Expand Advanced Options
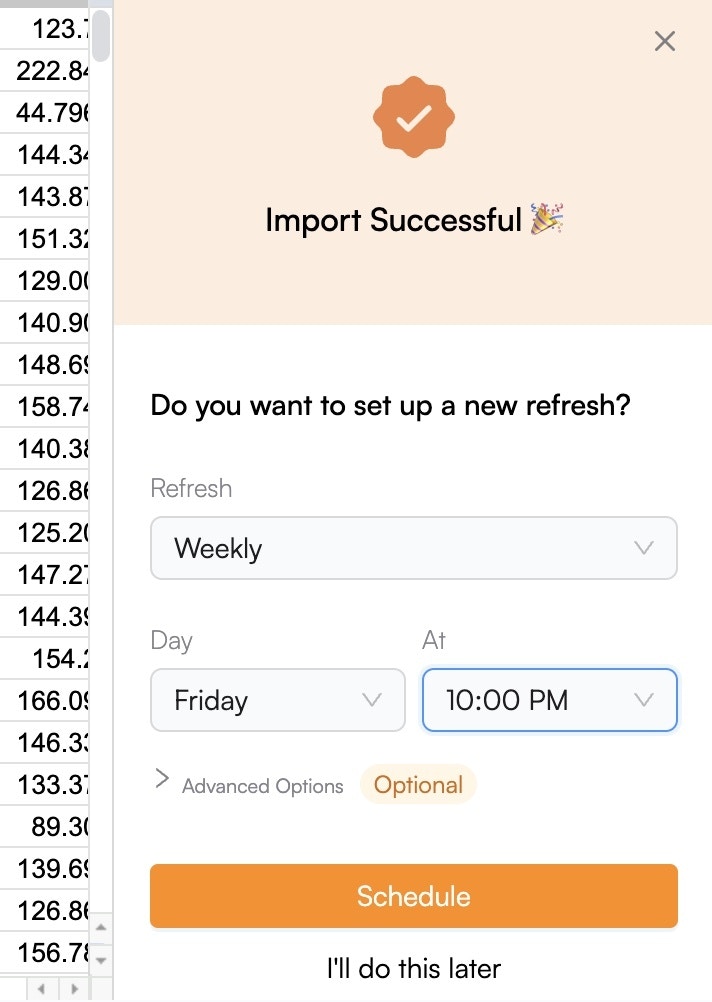The image size is (712, 1002). click(250, 785)
